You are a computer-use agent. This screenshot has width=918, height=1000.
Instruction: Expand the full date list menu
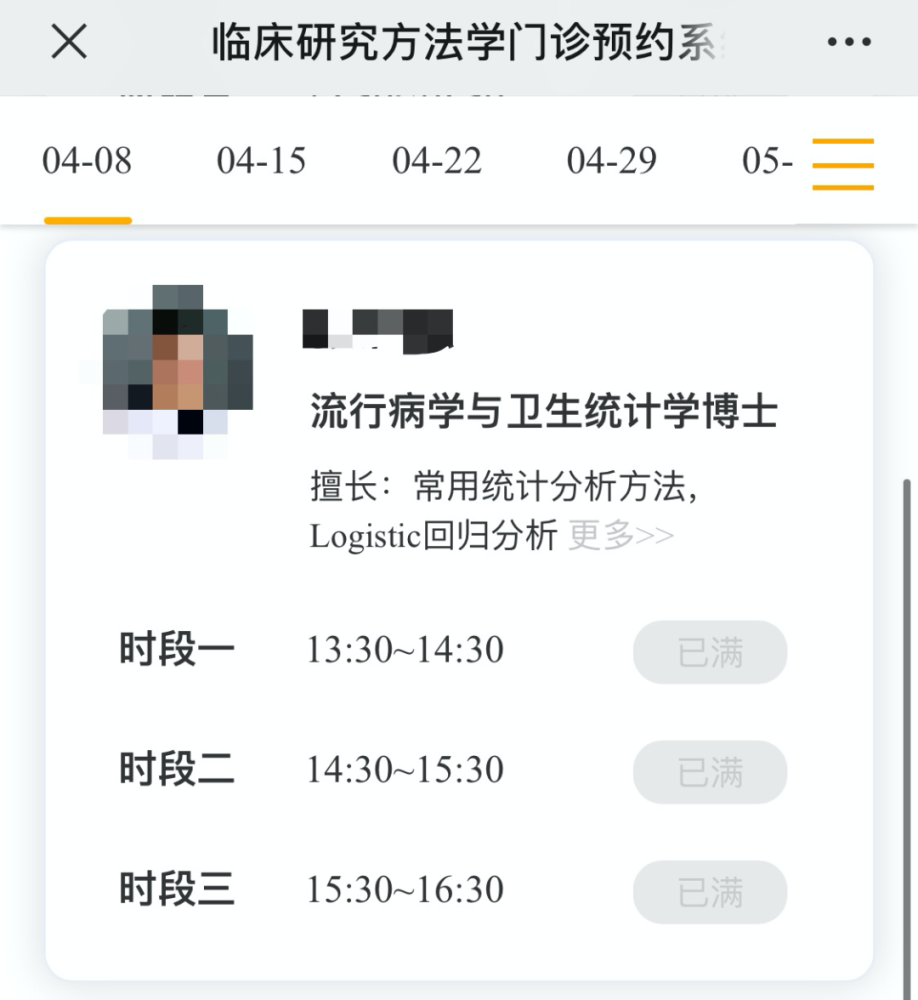(842, 162)
